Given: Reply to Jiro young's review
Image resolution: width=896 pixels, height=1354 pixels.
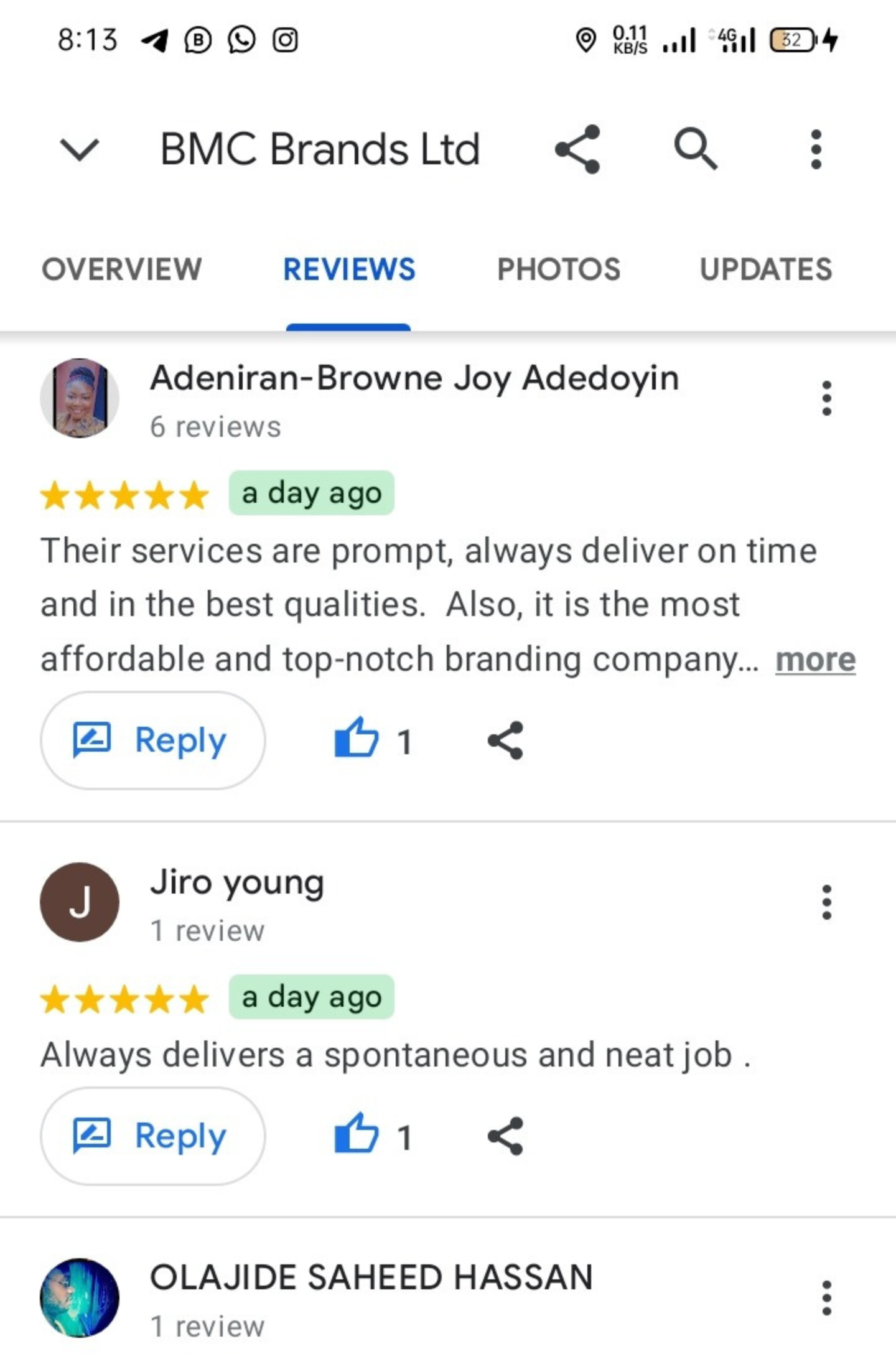Looking at the screenshot, I should (153, 1136).
